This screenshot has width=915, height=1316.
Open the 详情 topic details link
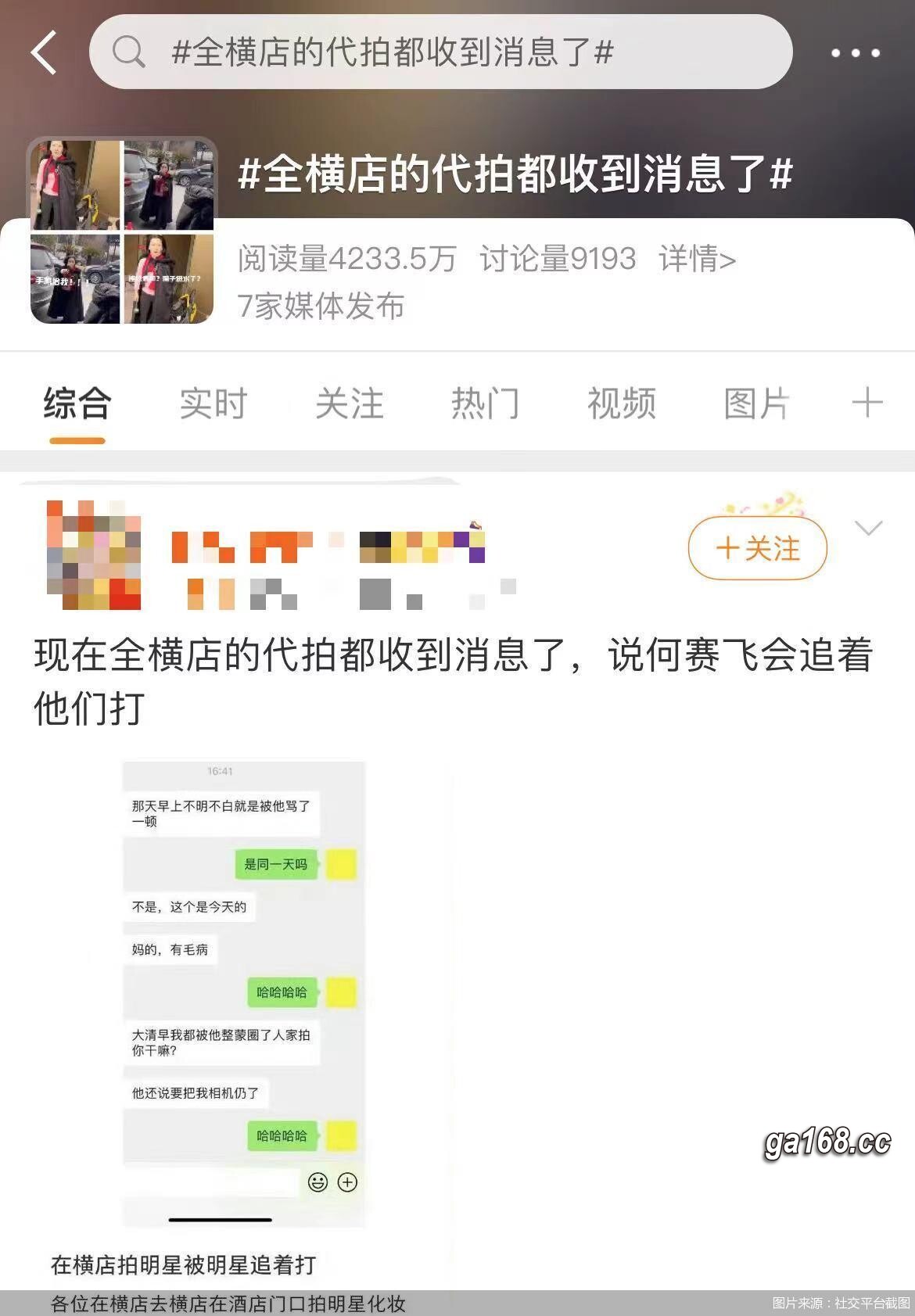[697, 259]
